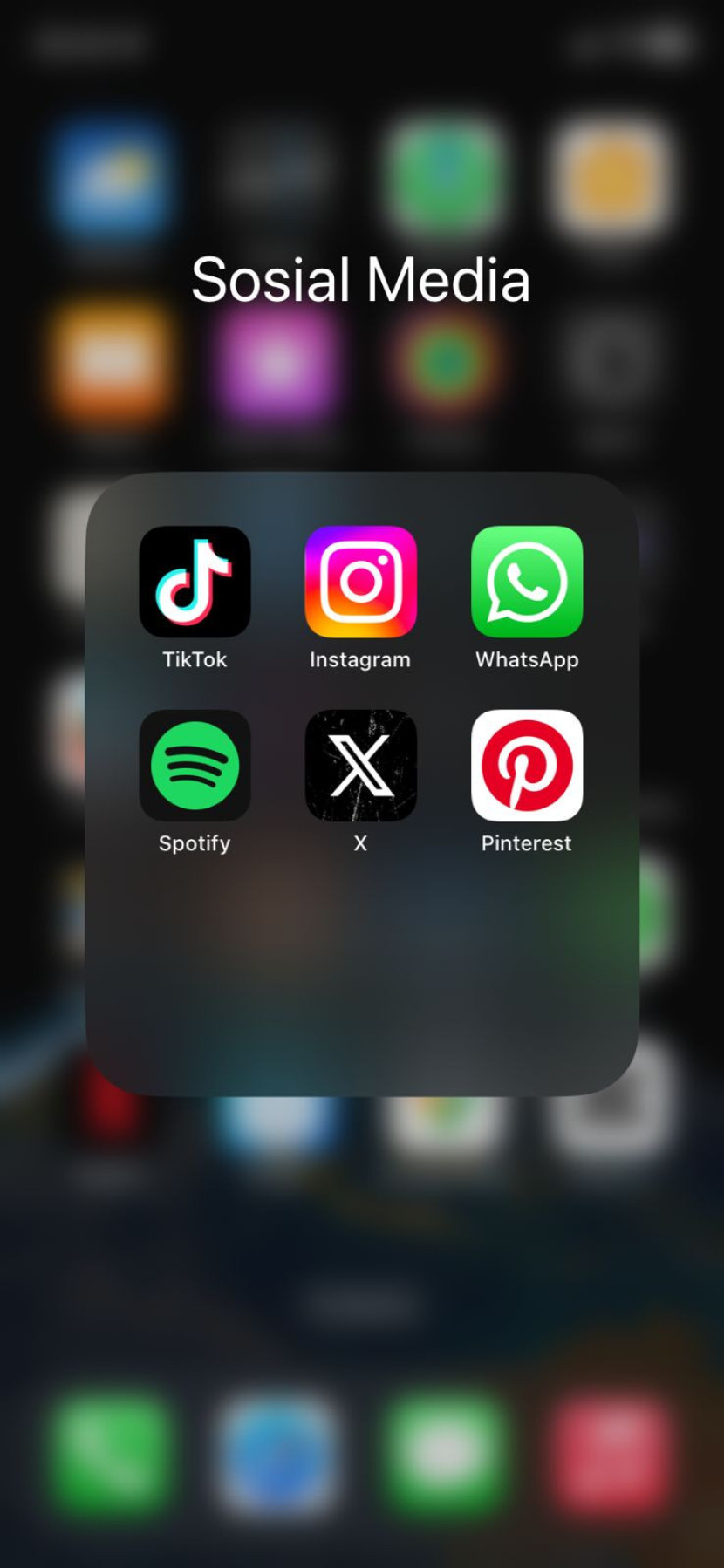Launch Instagram from the folder
Image resolution: width=724 pixels, height=1568 pixels.
point(360,582)
